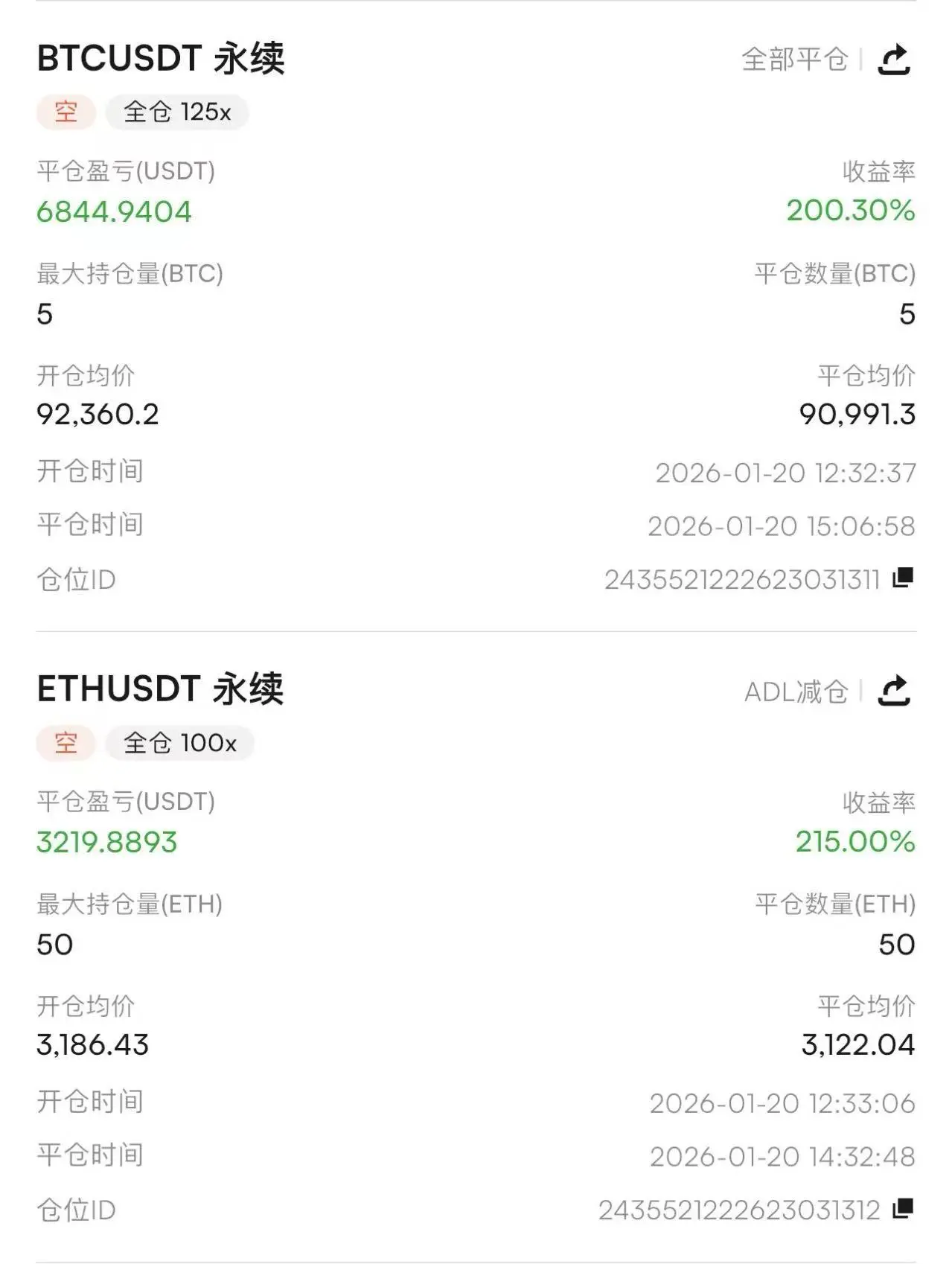Copy the BTCUSDT position ID
Screen dimensions: 952x1264
tap(903, 578)
